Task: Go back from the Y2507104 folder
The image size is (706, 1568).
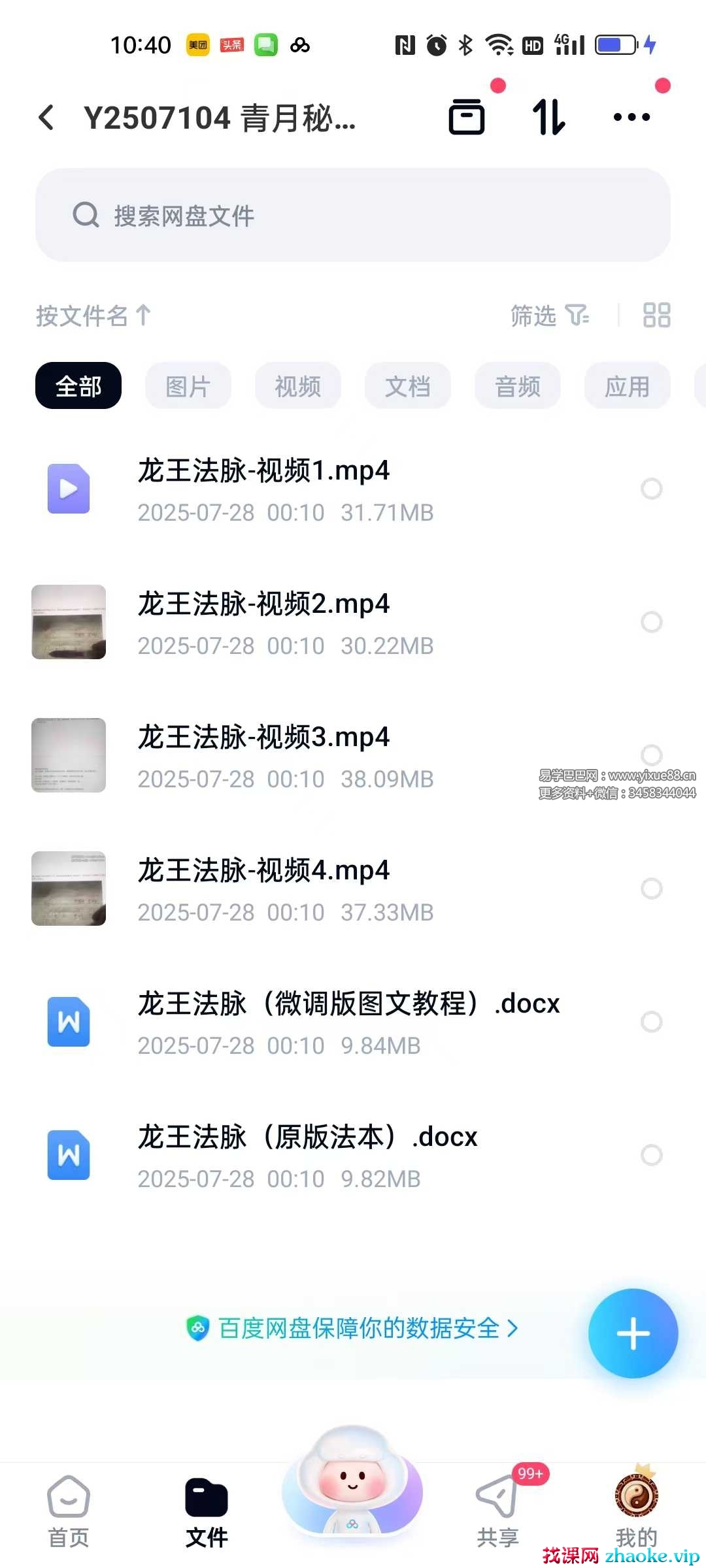Action: coord(46,118)
